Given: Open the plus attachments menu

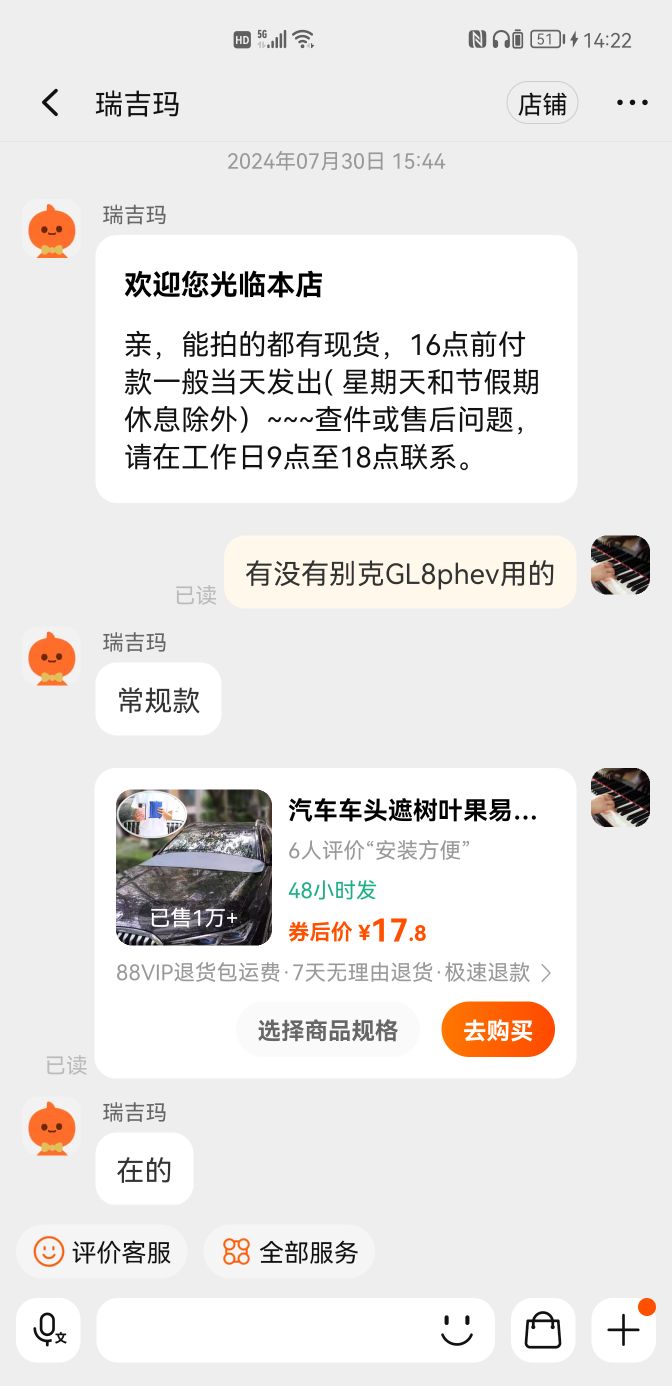Looking at the screenshot, I should coord(623,1330).
